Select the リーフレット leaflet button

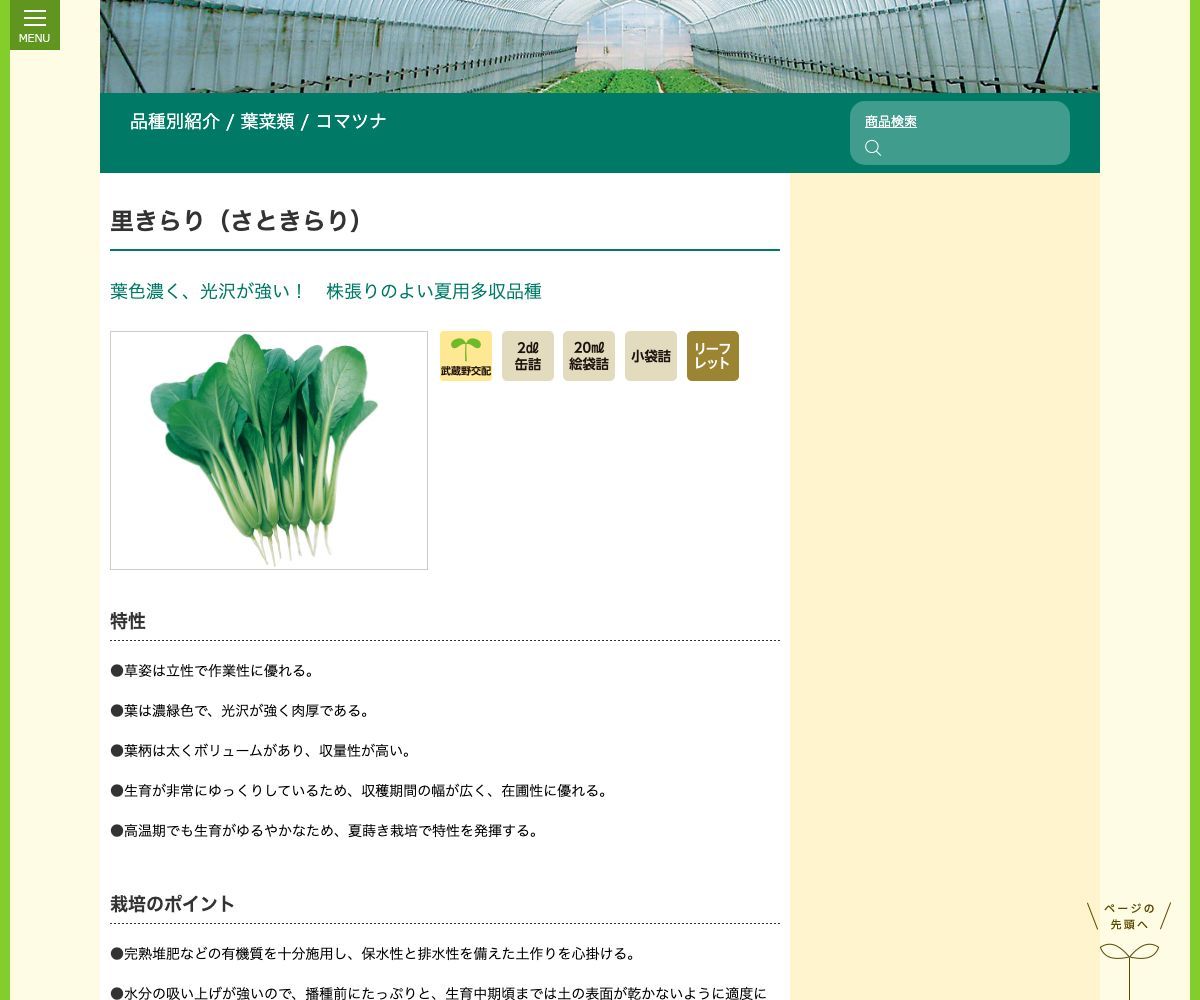(x=712, y=356)
